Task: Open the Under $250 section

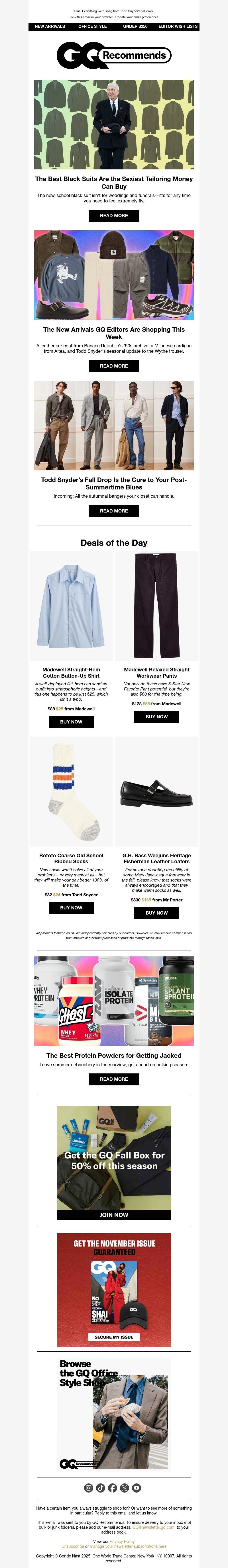Action: pyautogui.click(x=135, y=27)
